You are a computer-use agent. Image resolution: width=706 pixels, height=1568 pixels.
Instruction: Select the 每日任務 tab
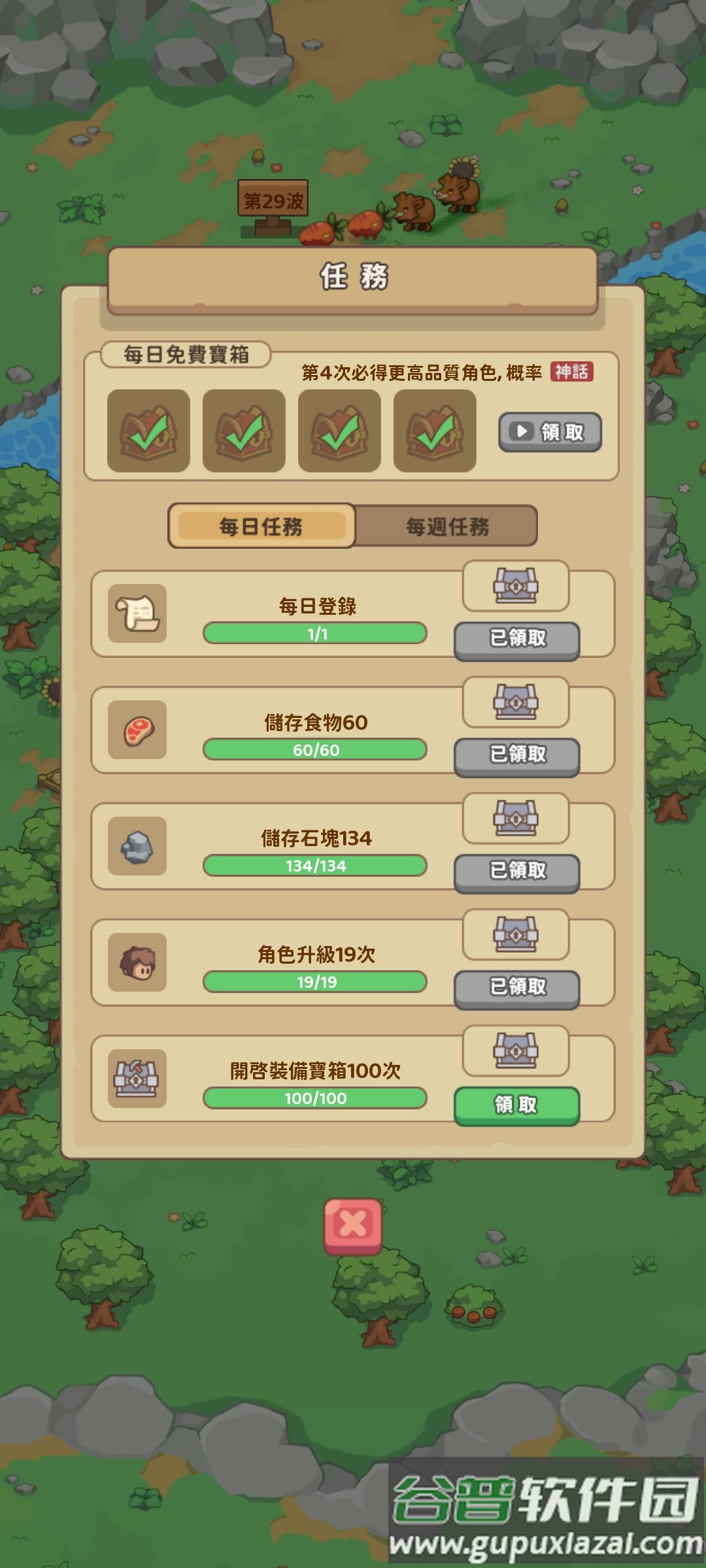click(262, 525)
